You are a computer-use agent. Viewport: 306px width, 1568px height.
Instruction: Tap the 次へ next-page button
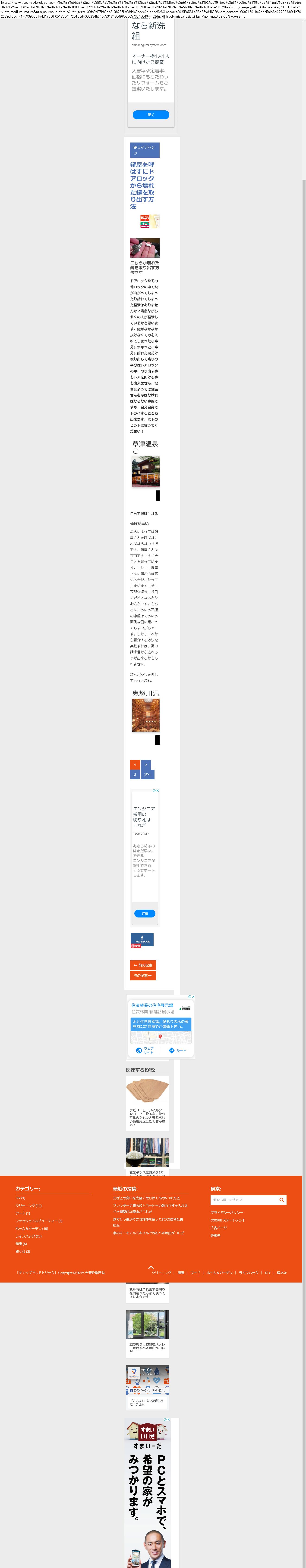148,775
